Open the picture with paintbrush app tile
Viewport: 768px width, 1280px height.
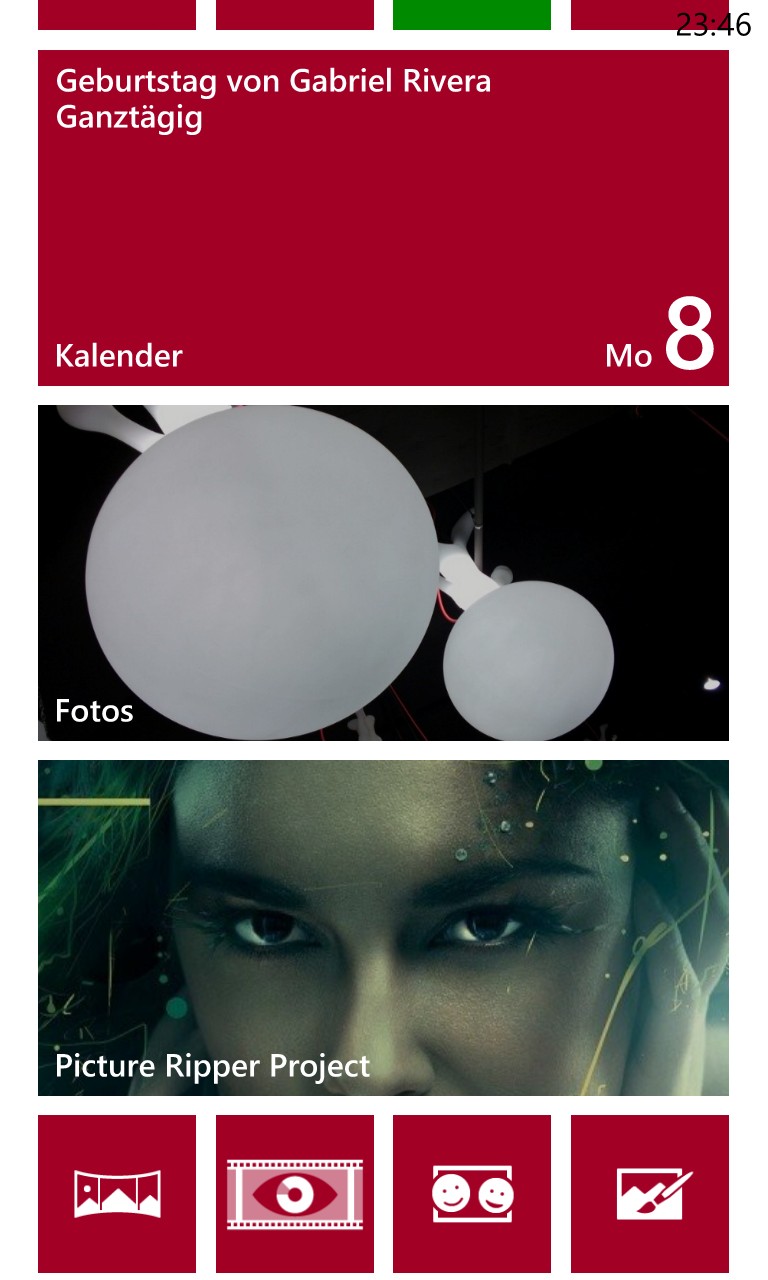click(x=650, y=1194)
